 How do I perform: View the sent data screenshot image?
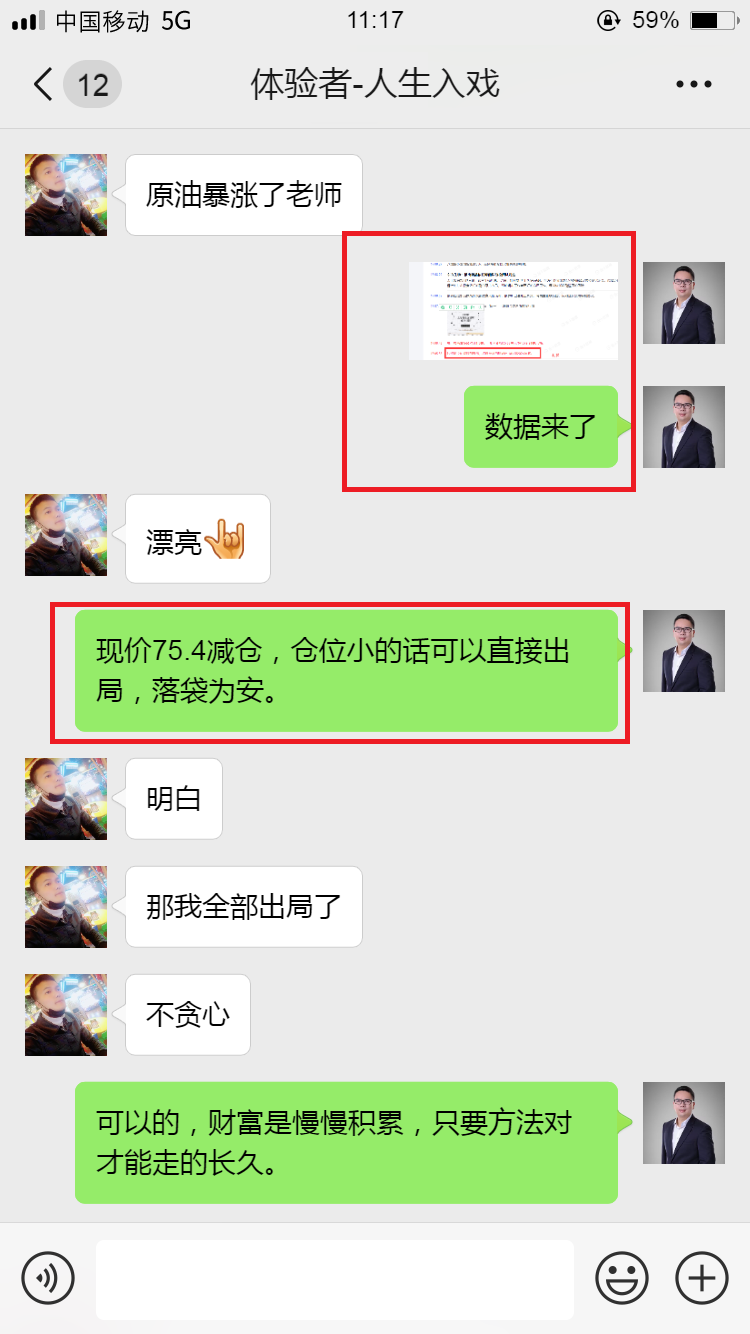tap(513, 310)
